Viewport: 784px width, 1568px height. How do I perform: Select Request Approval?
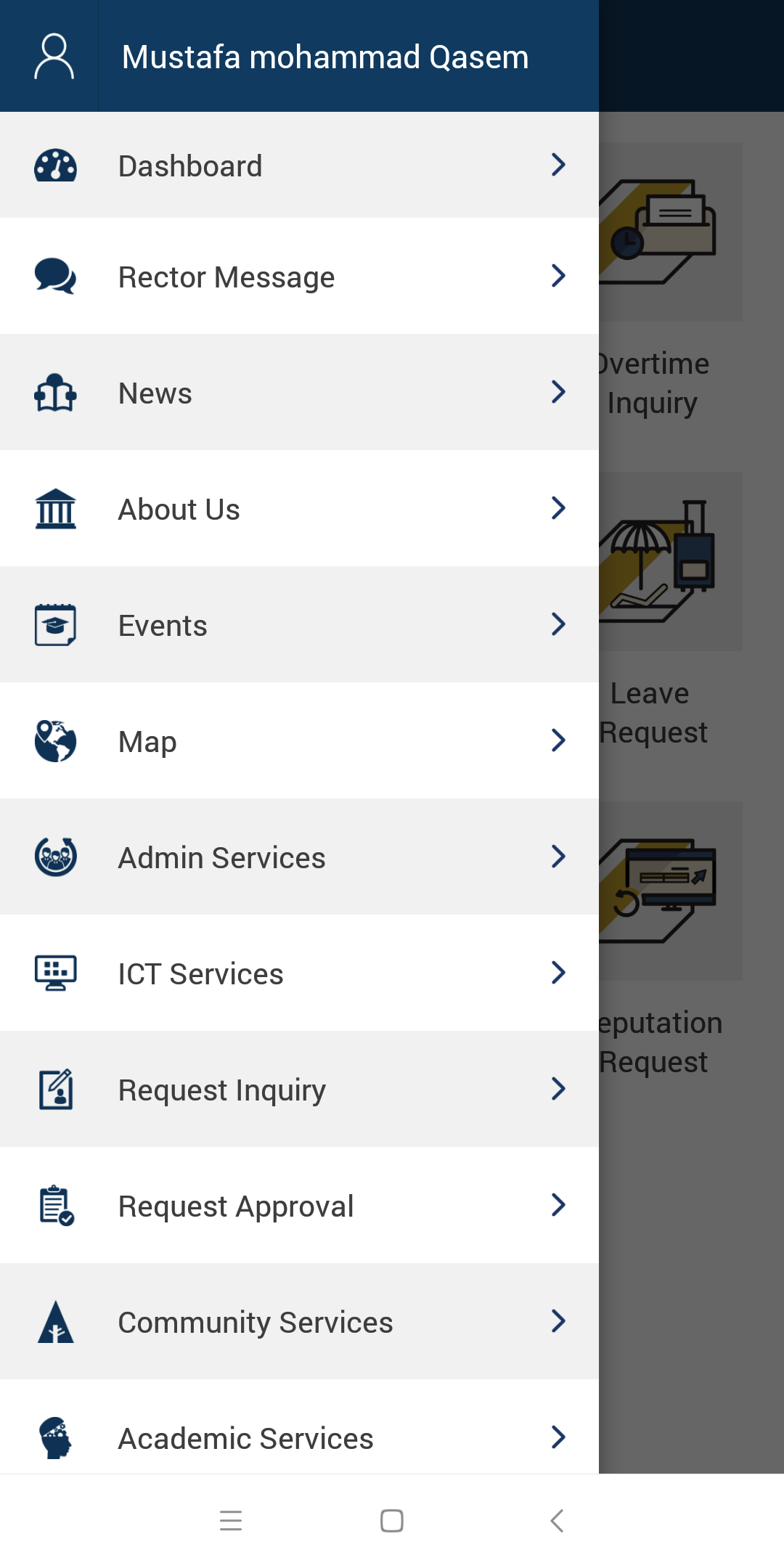299,1206
